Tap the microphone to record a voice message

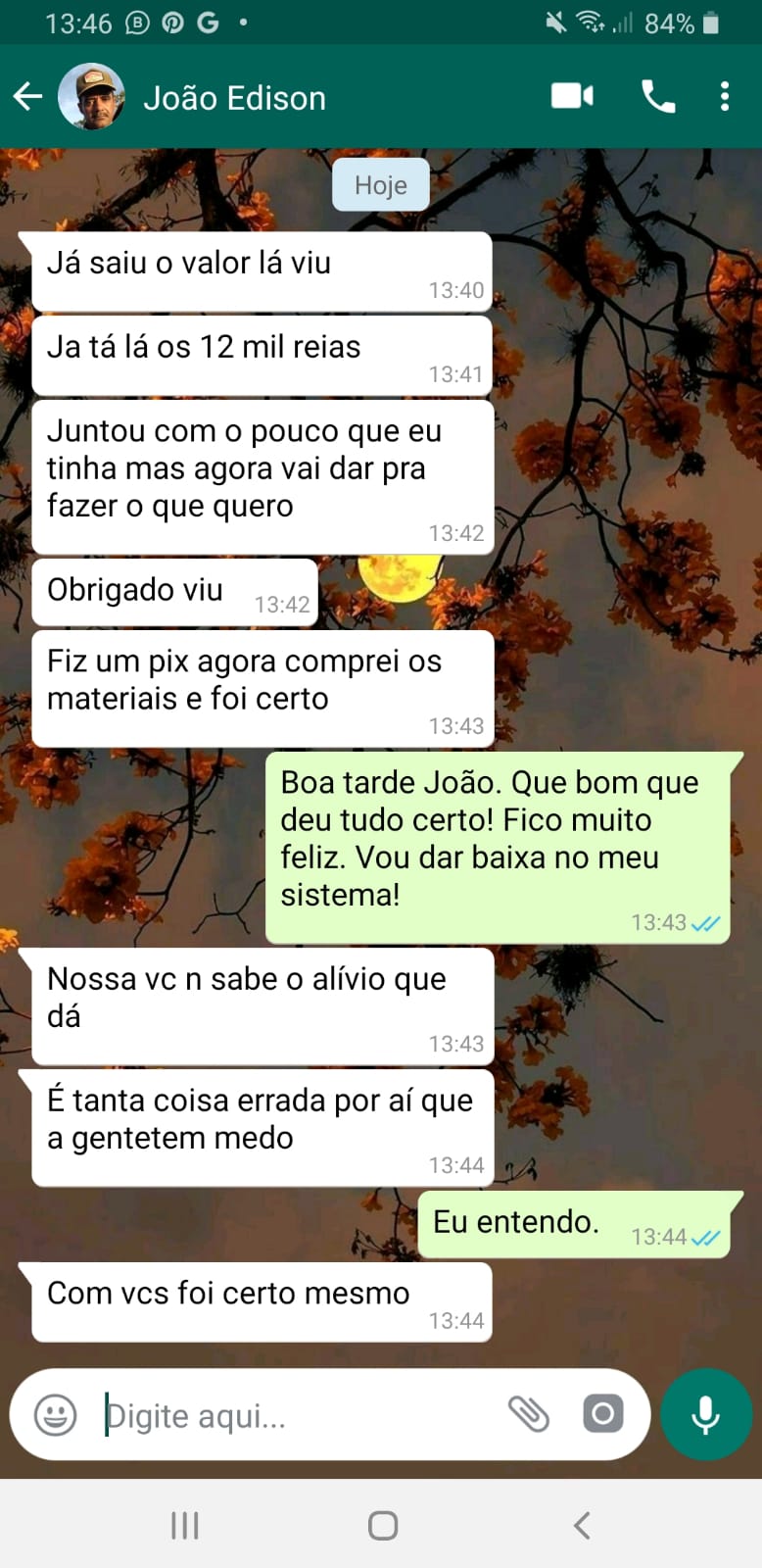[705, 1414]
